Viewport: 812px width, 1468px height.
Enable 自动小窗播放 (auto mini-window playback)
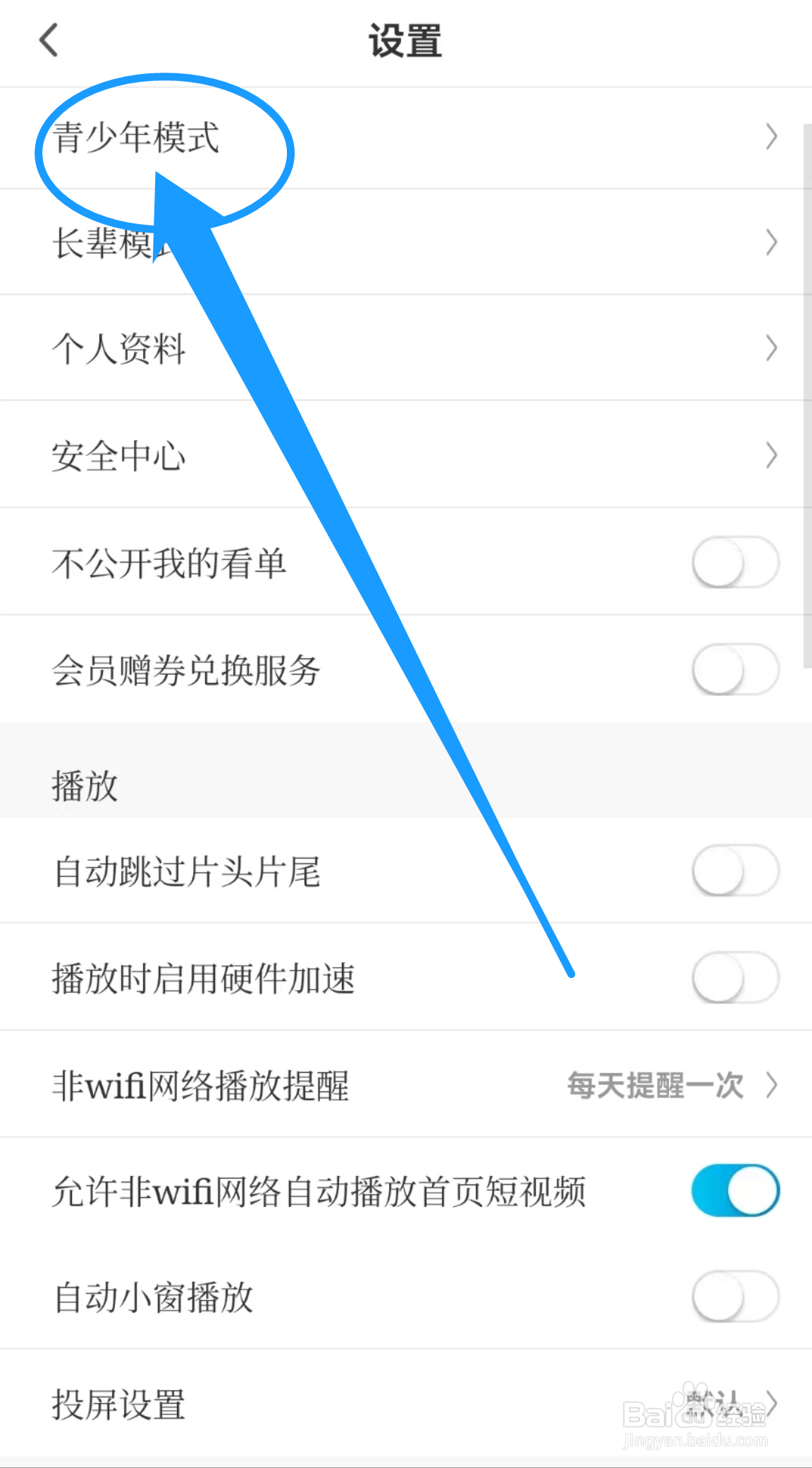(733, 1296)
